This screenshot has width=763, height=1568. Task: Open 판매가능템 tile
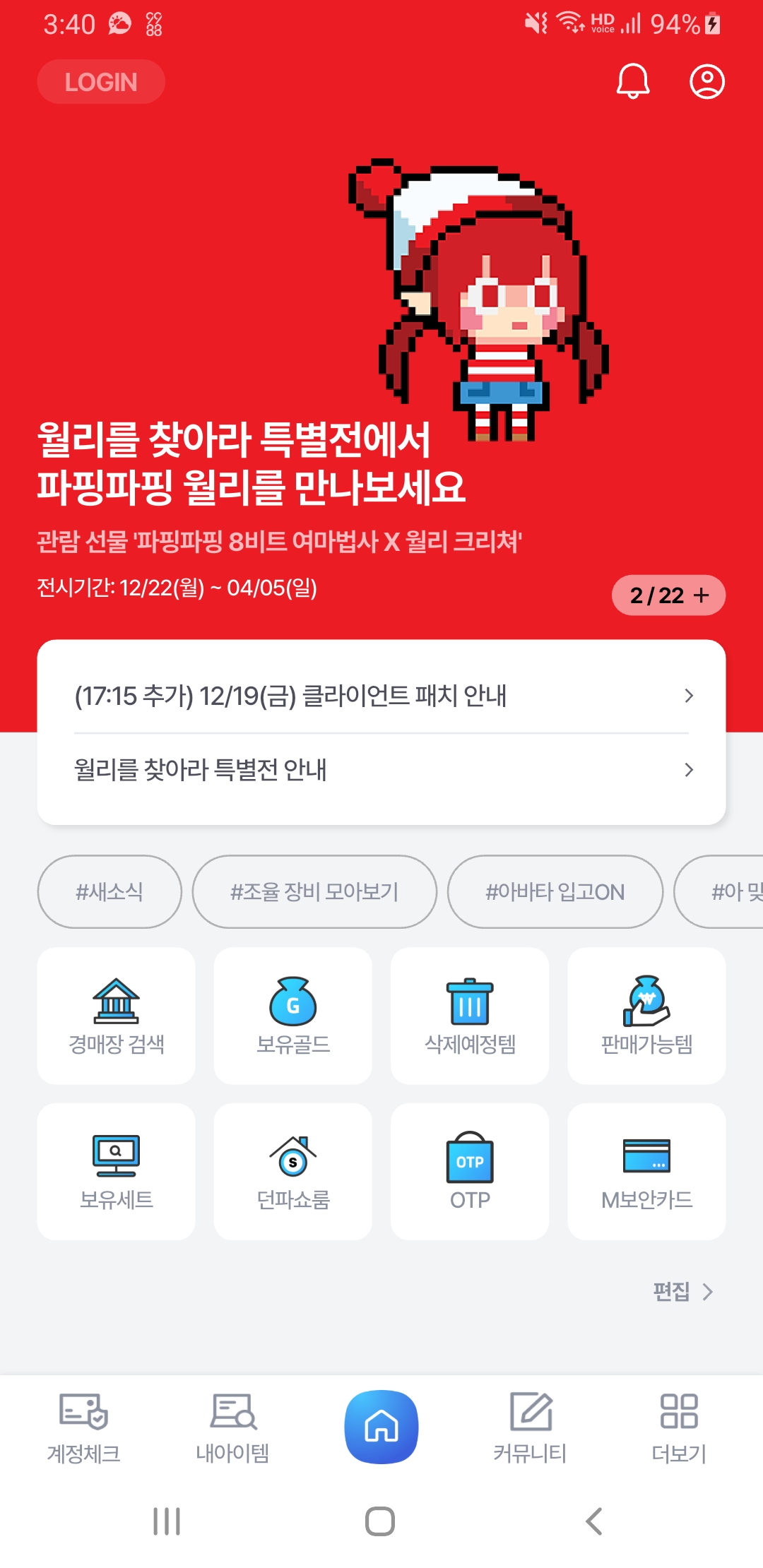click(x=646, y=1016)
